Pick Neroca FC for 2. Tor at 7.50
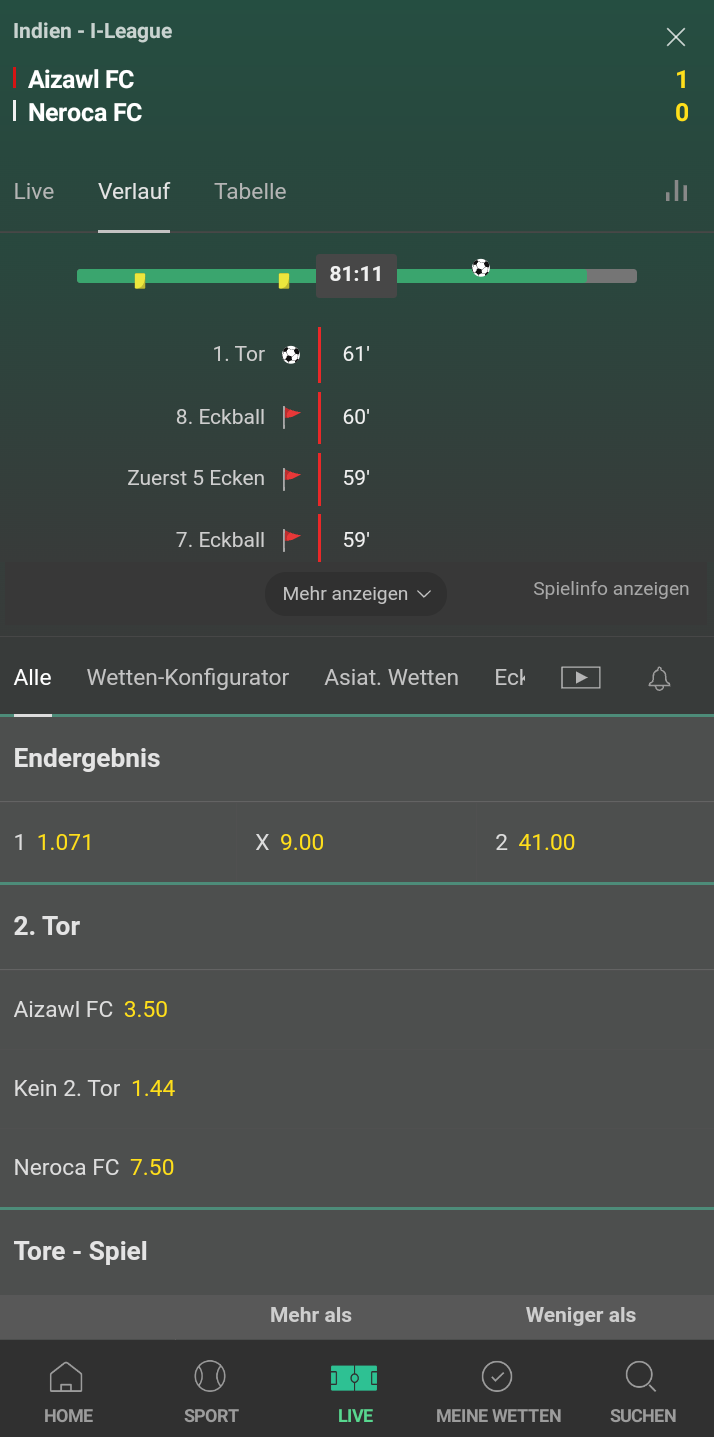 (357, 1167)
